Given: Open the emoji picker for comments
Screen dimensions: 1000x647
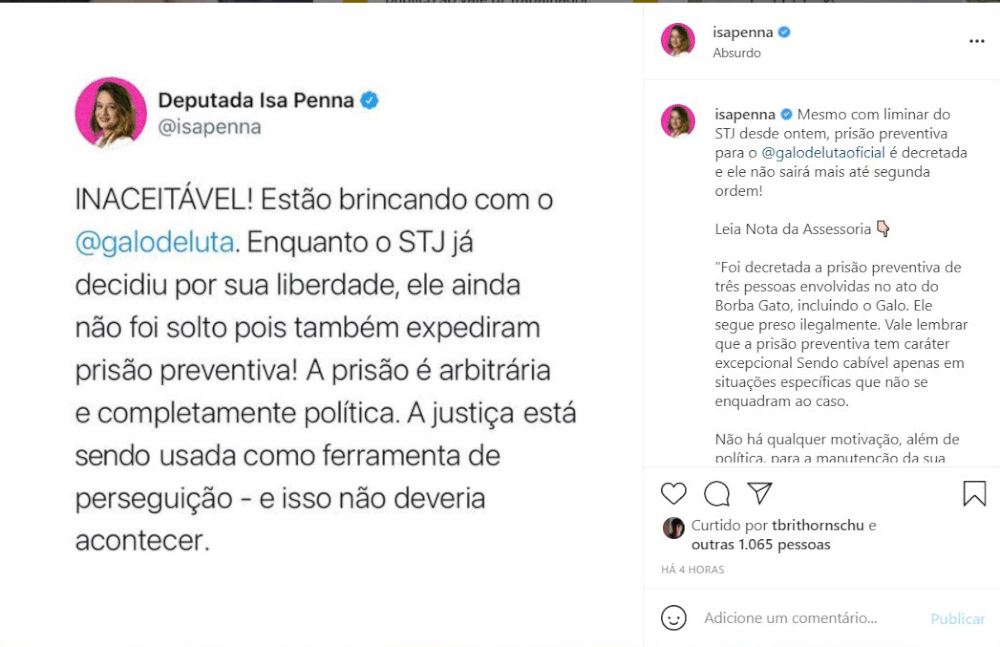Looking at the screenshot, I should (x=675, y=618).
